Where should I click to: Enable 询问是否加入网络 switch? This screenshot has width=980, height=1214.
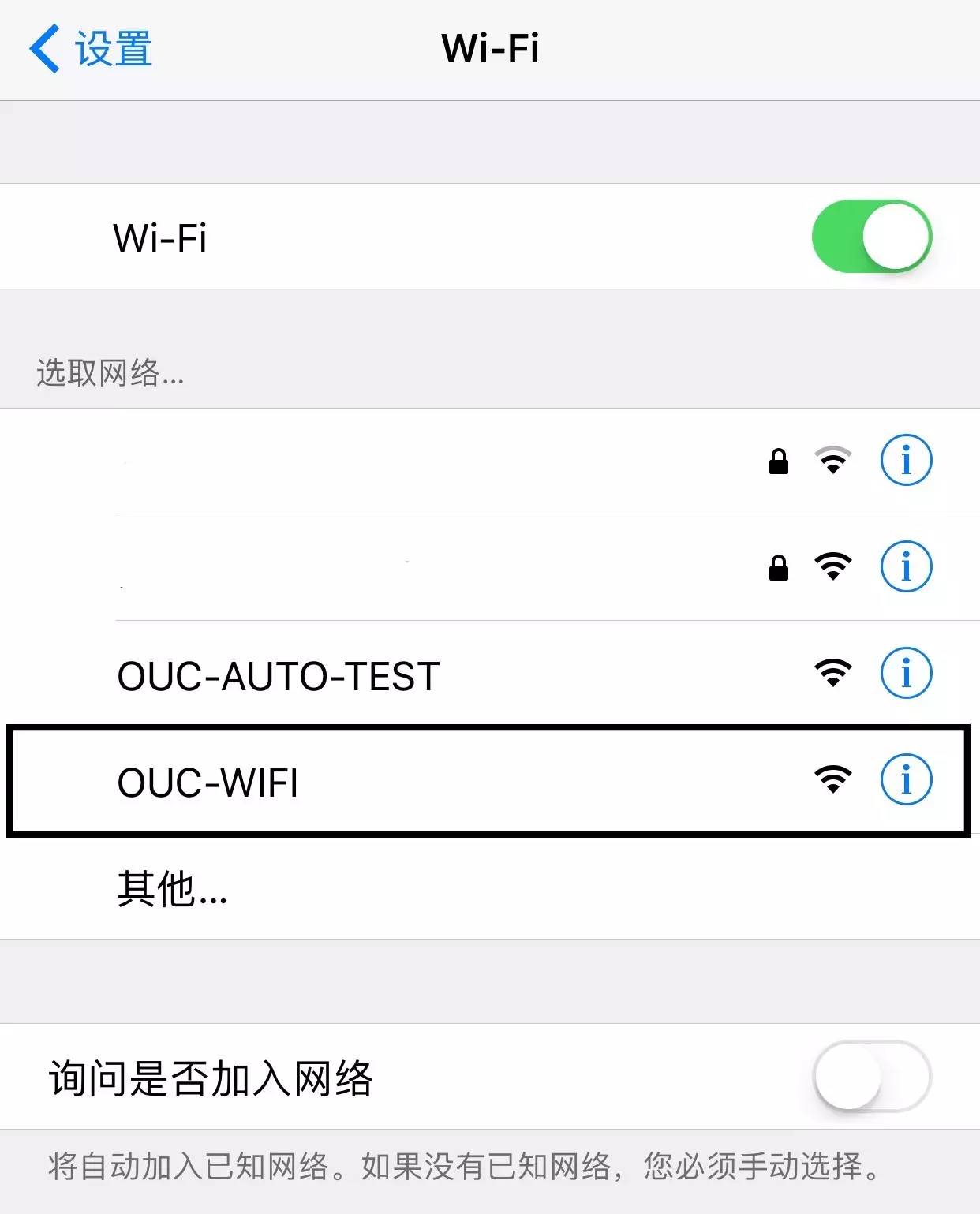click(x=871, y=1077)
